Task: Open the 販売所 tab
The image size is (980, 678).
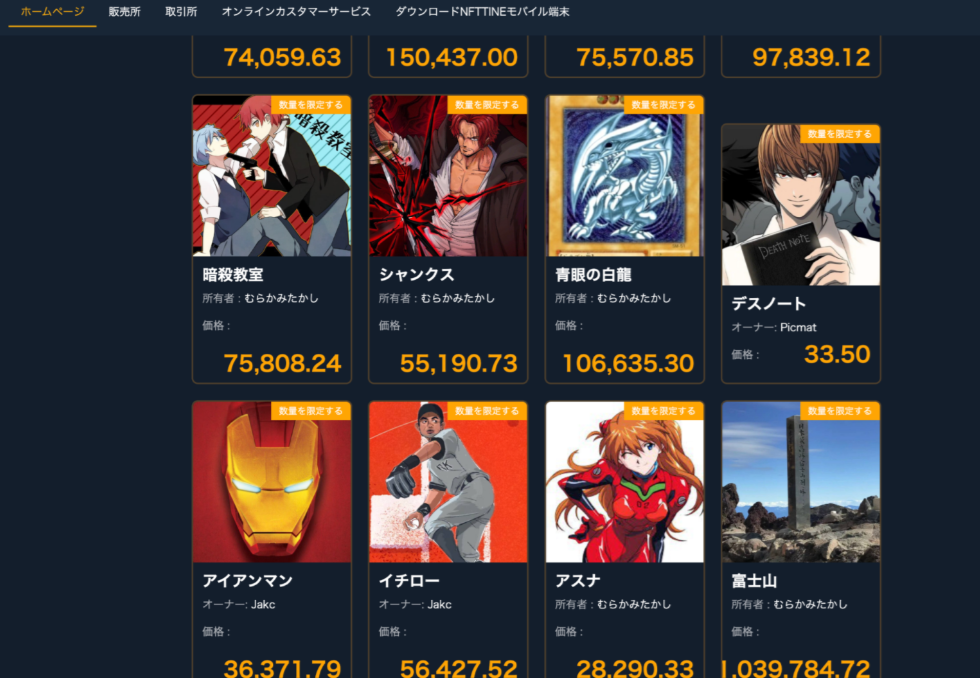Action: (125, 12)
